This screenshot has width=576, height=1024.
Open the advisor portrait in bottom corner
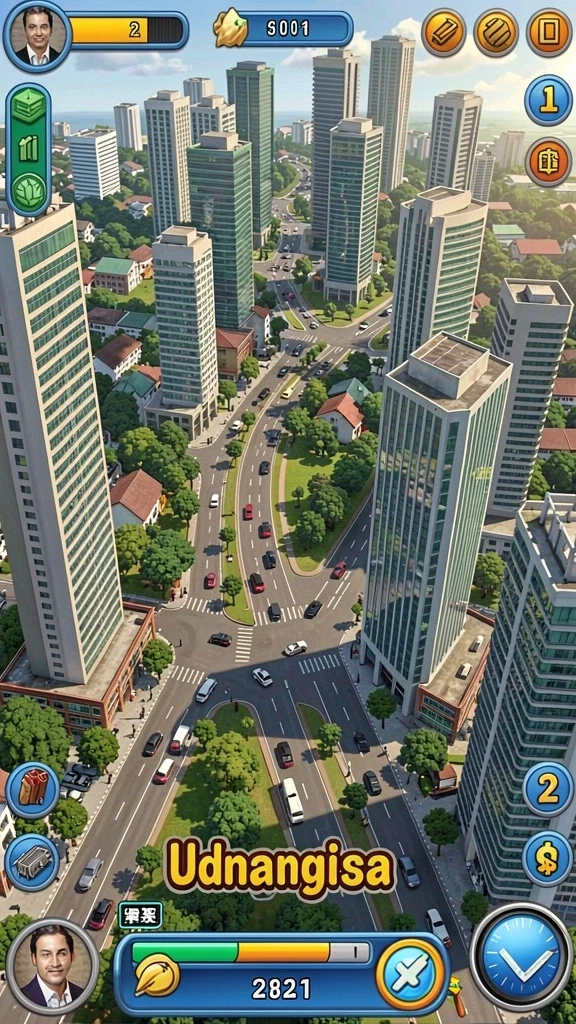[x=53, y=966]
